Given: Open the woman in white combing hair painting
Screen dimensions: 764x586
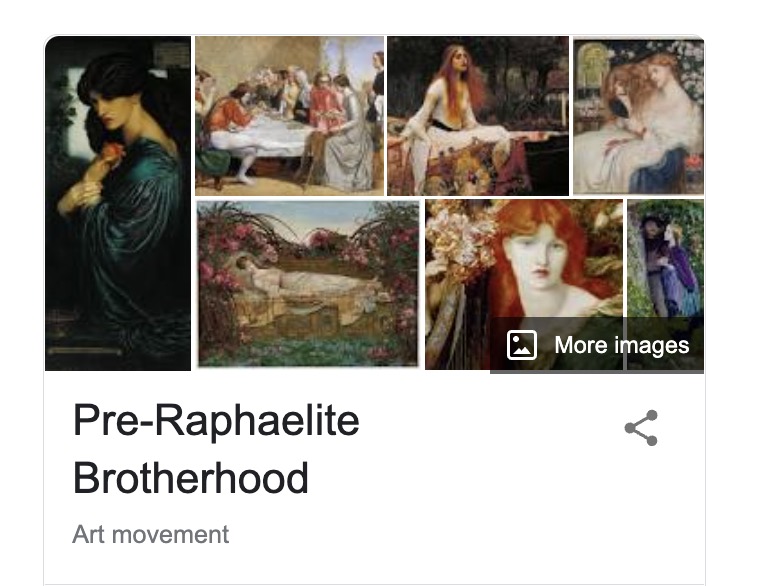Looking at the screenshot, I should pos(638,115).
